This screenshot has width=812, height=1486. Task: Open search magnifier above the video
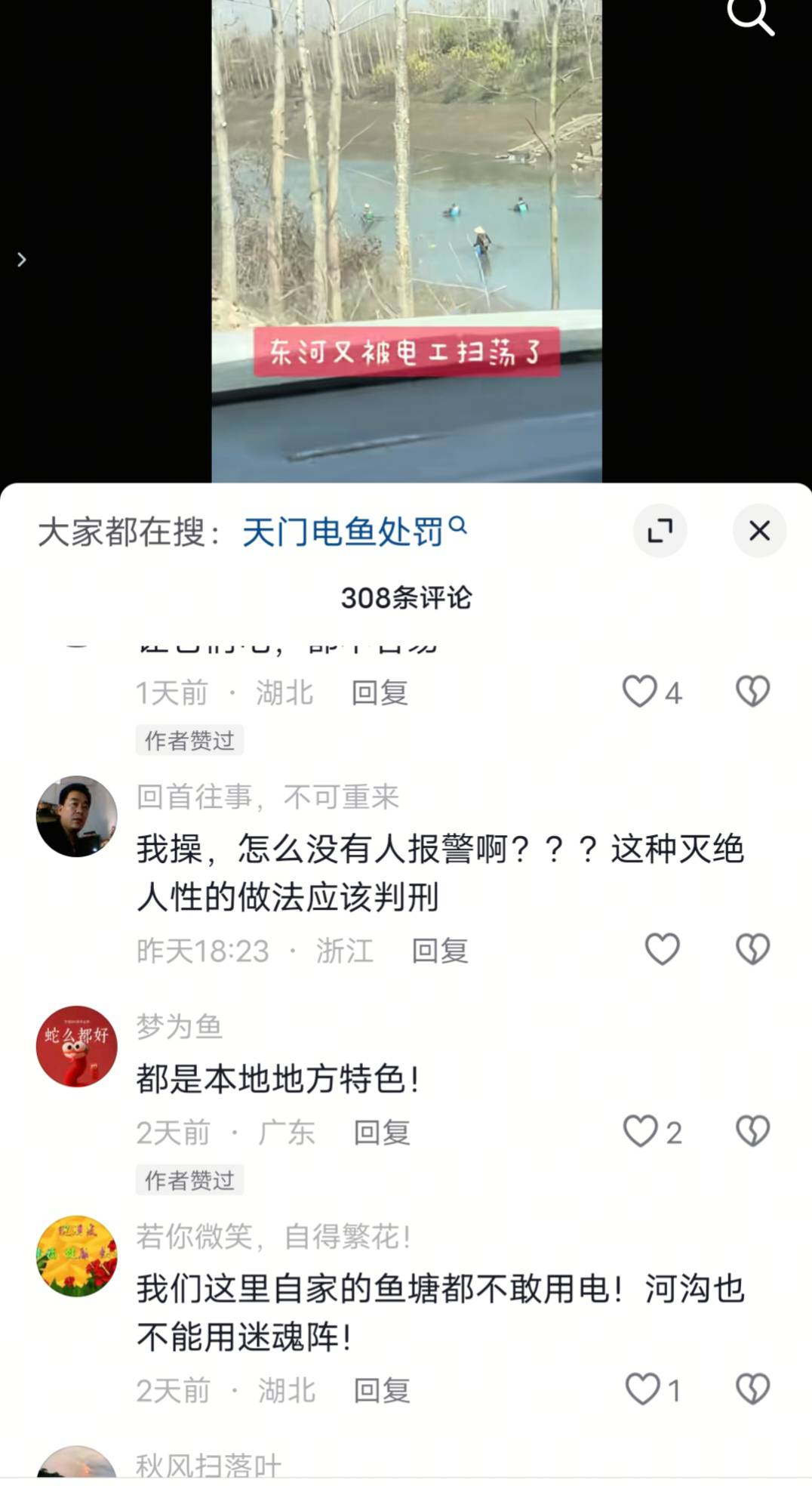(x=751, y=17)
